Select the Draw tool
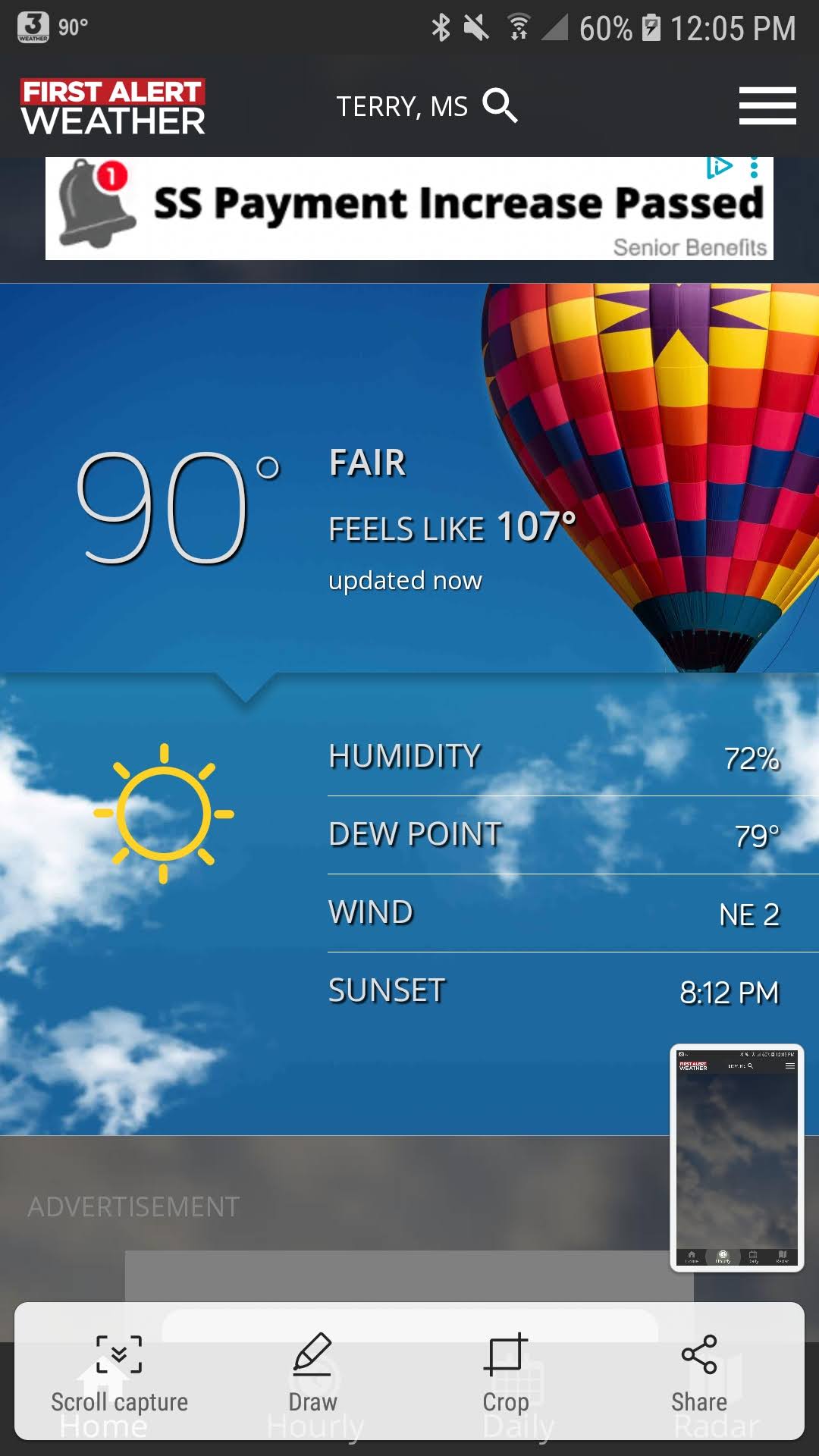This screenshot has height=1456, width=819. 312,1373
